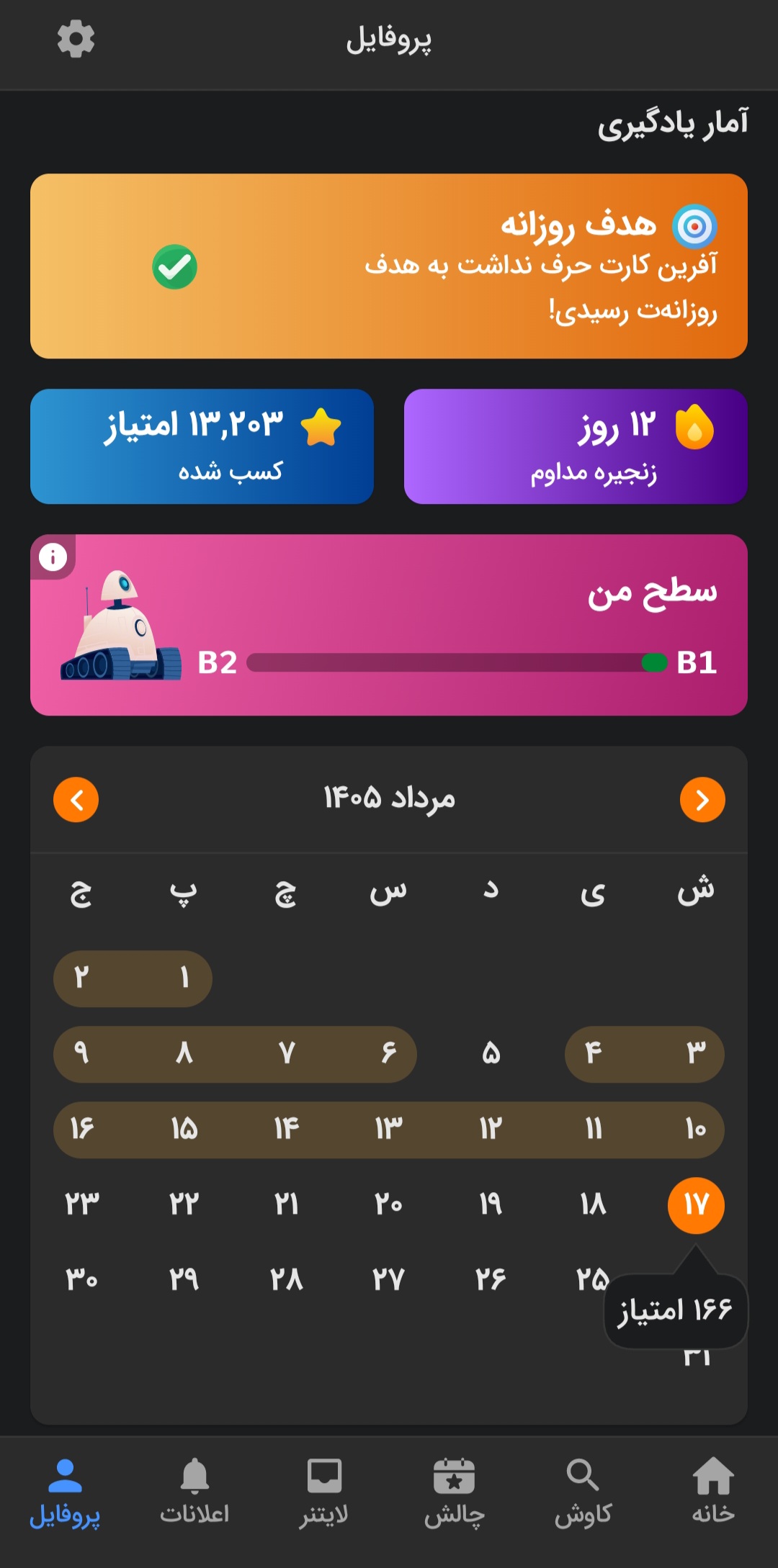Screen dimensions: 778x1568
Task: Switch to the کاوش tab
Action: (x=583, y=1490)
